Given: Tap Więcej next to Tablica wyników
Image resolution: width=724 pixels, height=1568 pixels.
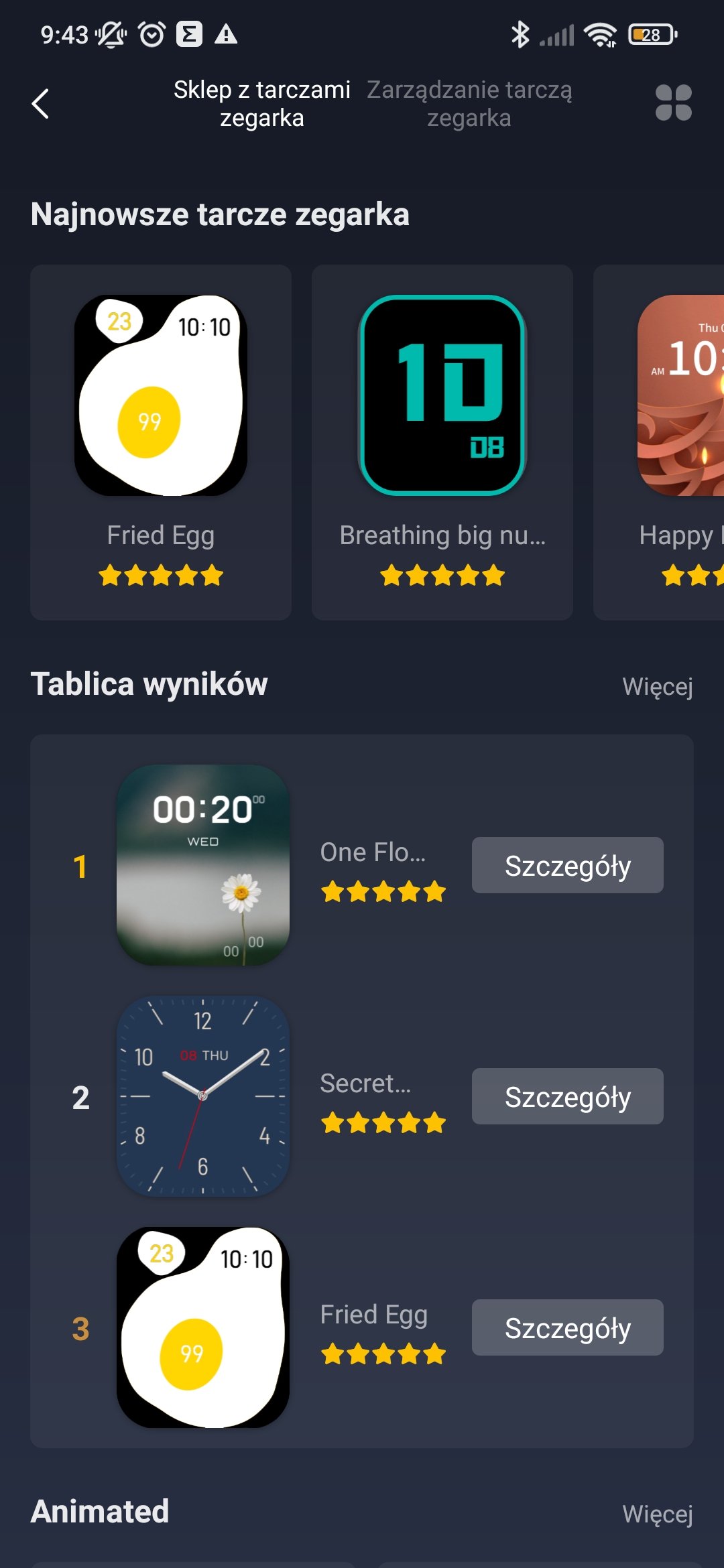Looking at the screenshot, I should click(x=657, y=687).
